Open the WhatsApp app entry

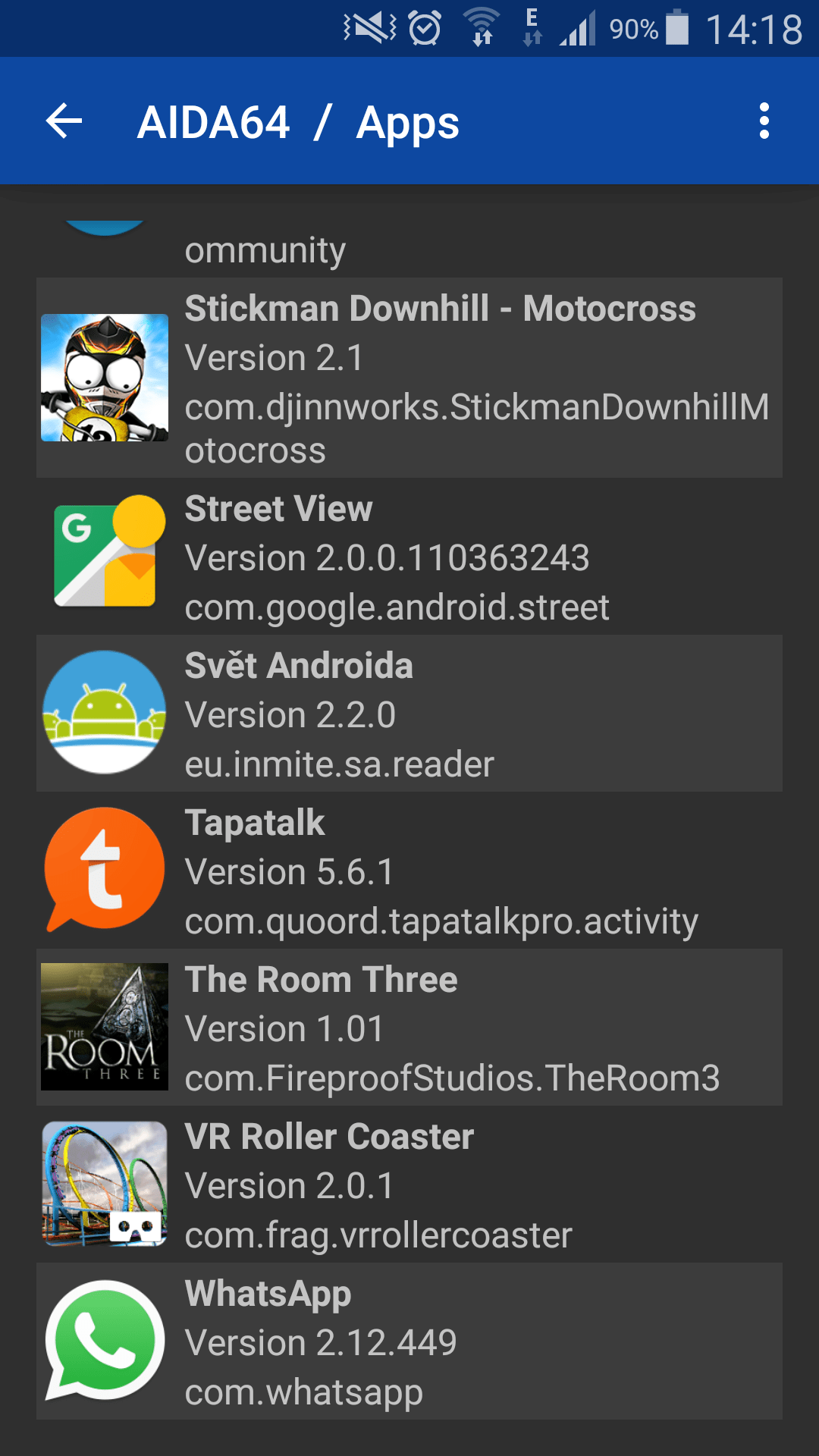pos(409,1341)
